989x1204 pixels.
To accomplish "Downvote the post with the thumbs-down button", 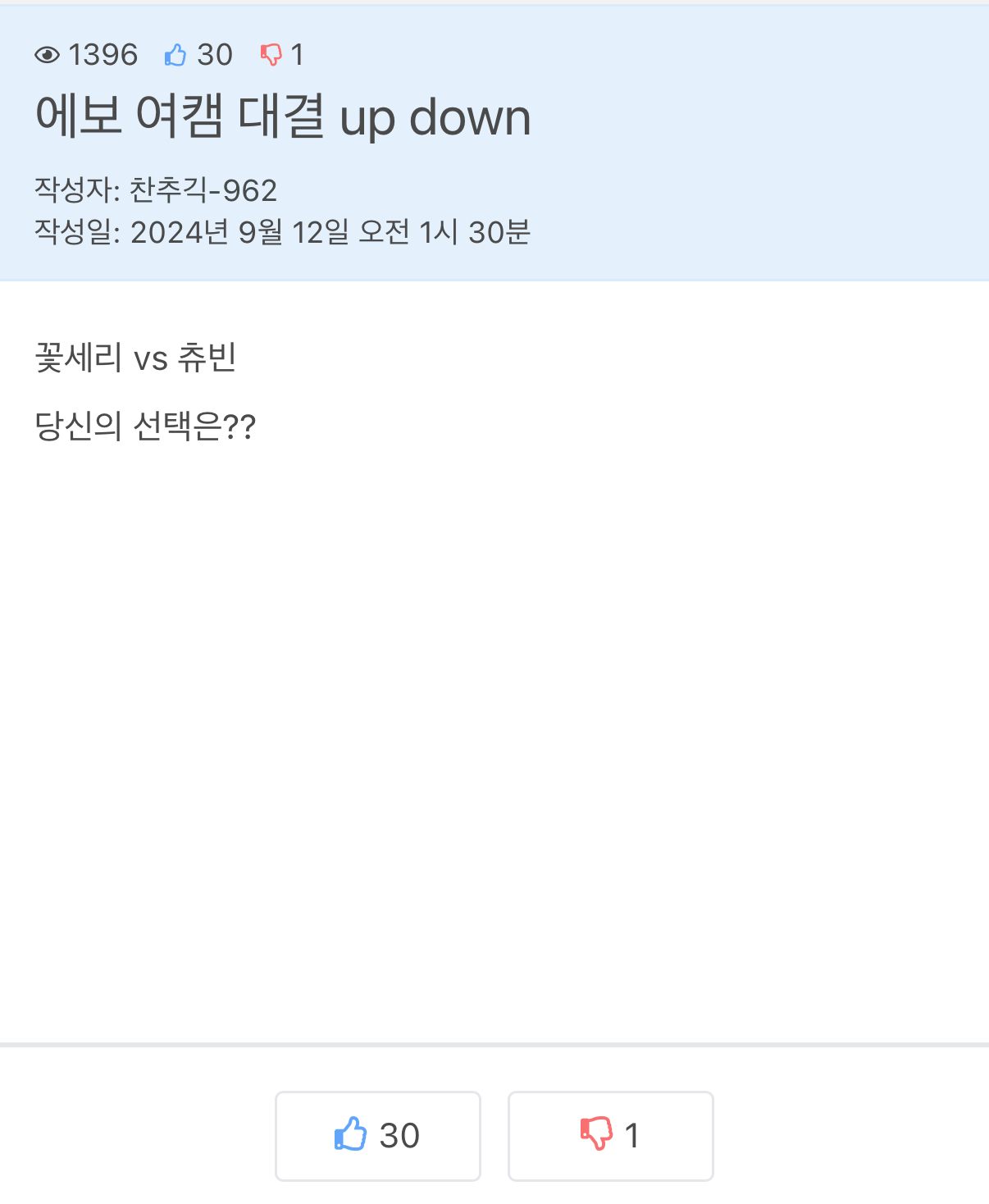I will pyautogui.click(x=610, y=1136).
